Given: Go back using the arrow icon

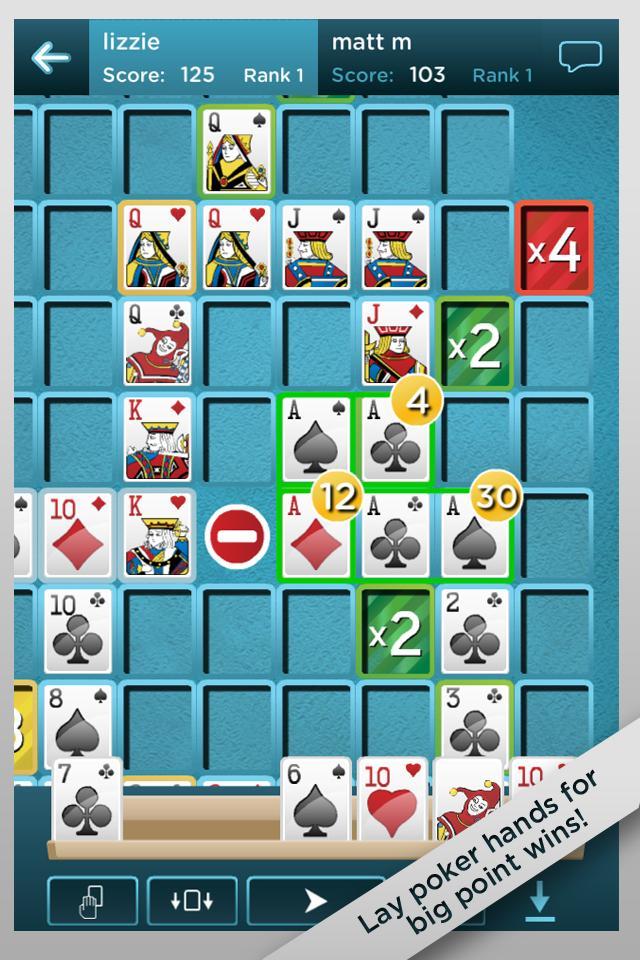Looking at the screenshot, I should [50, 57].
